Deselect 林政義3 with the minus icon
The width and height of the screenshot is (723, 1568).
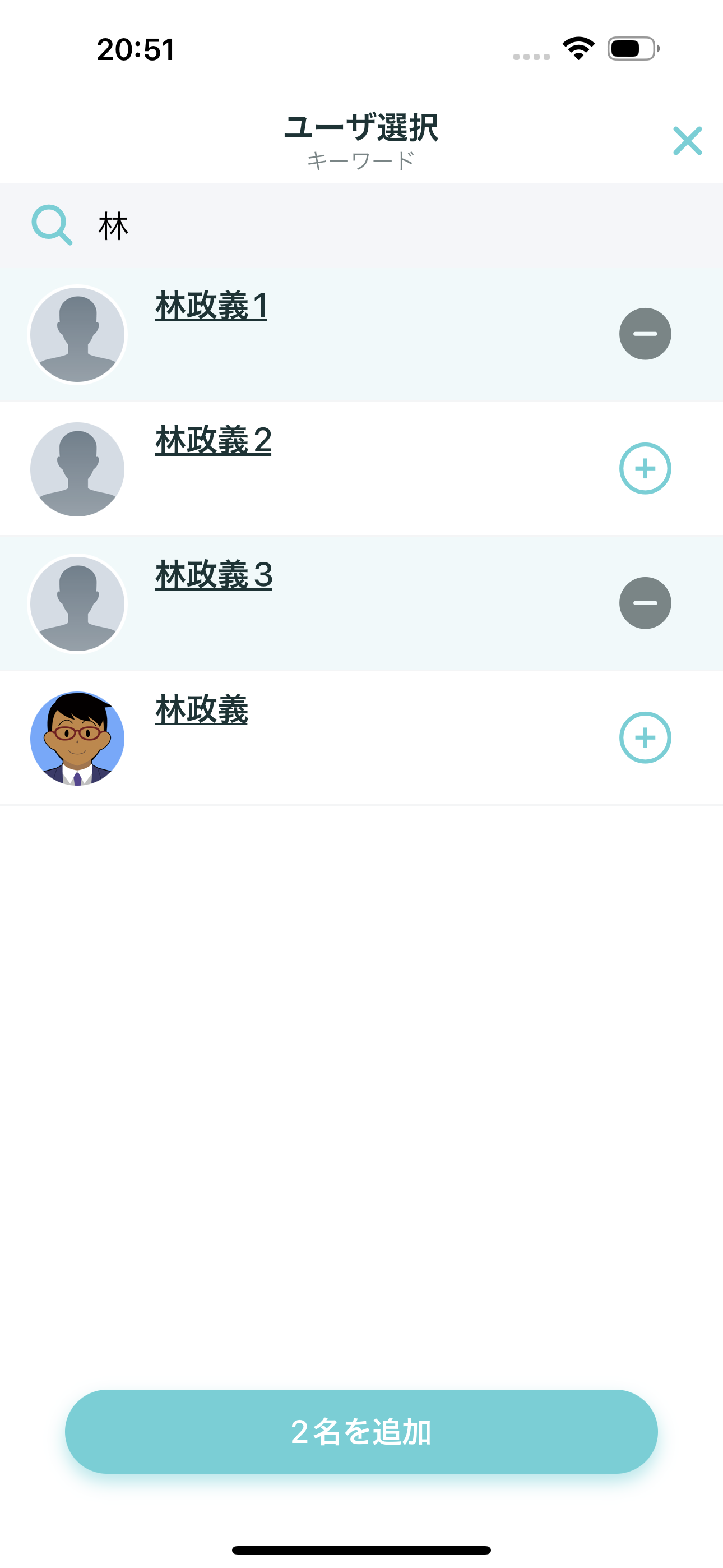coord(645,603)
